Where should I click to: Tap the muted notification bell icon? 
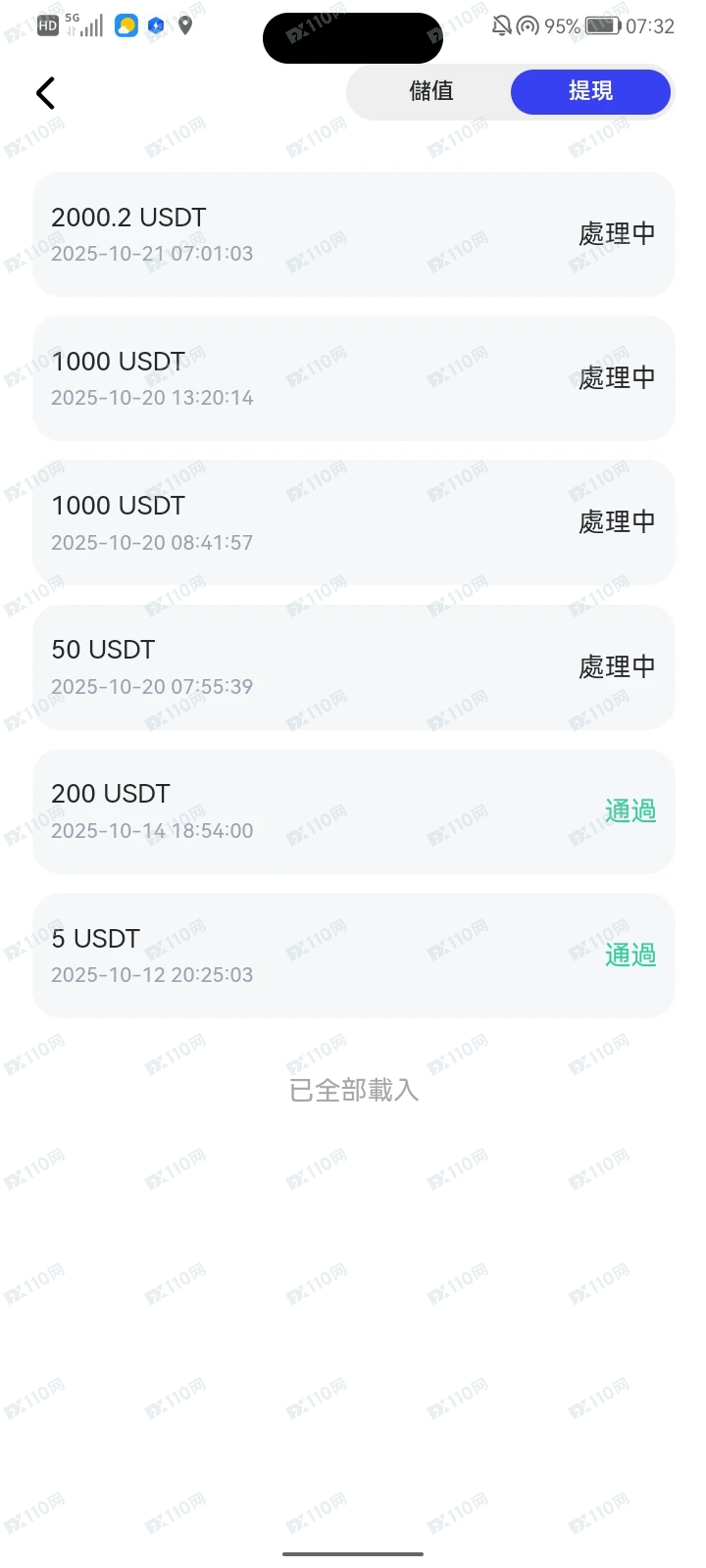501,25
